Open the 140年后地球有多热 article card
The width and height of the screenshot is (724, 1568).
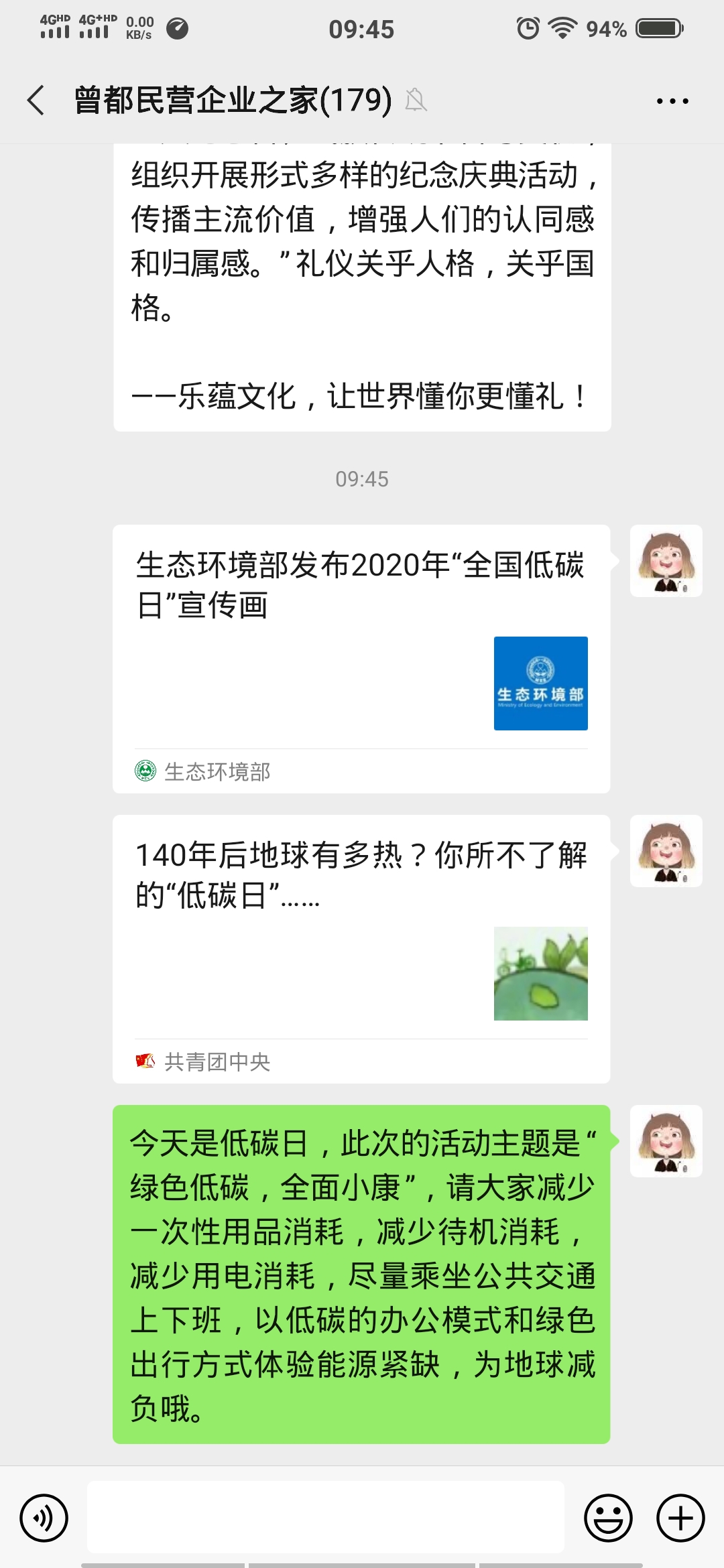tap(361, 948)
